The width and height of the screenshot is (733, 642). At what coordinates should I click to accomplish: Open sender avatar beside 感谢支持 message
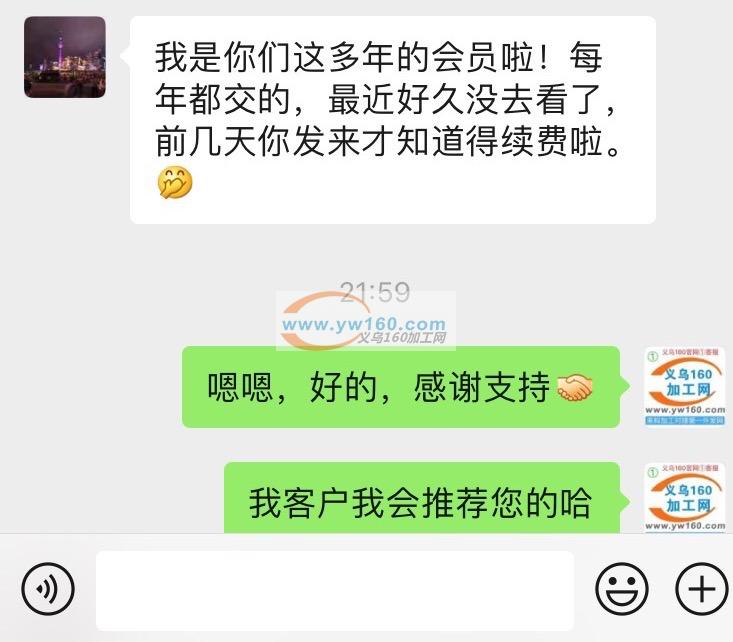click(x=685, y=387)
